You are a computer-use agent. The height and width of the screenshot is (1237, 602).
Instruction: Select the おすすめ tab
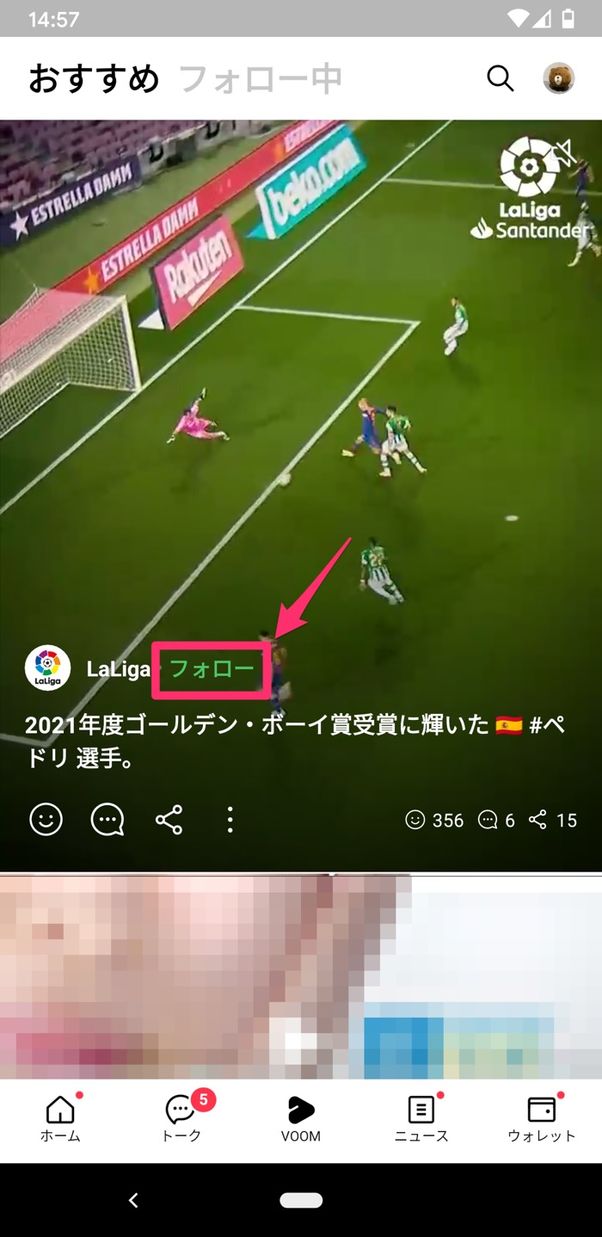point(93,79)
